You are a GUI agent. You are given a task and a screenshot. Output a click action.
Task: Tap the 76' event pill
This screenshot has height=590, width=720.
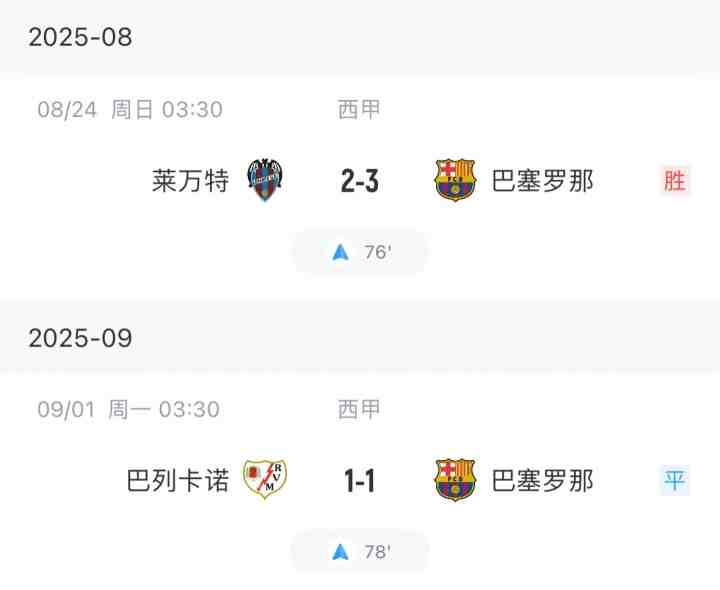pyautogui.click(x=360, y=252)
